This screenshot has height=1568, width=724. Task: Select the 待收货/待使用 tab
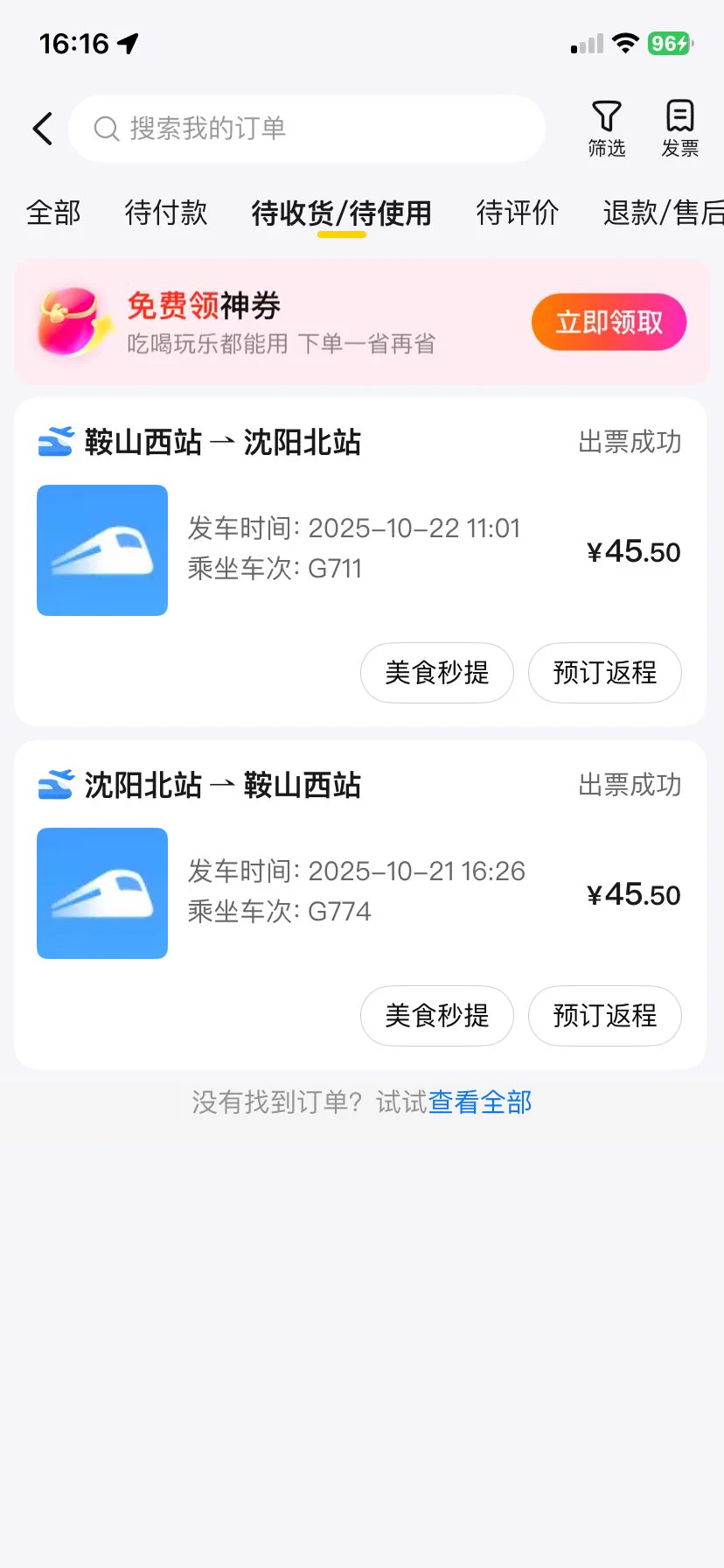pos(341,213)
